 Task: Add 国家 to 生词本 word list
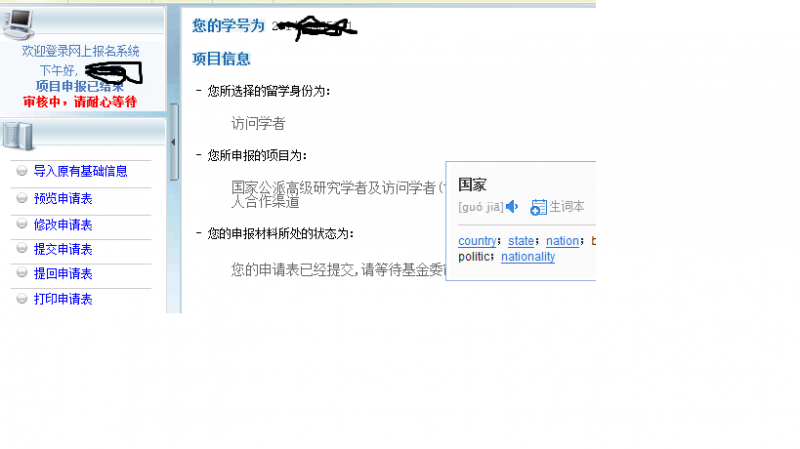click(x=558, y=207)
